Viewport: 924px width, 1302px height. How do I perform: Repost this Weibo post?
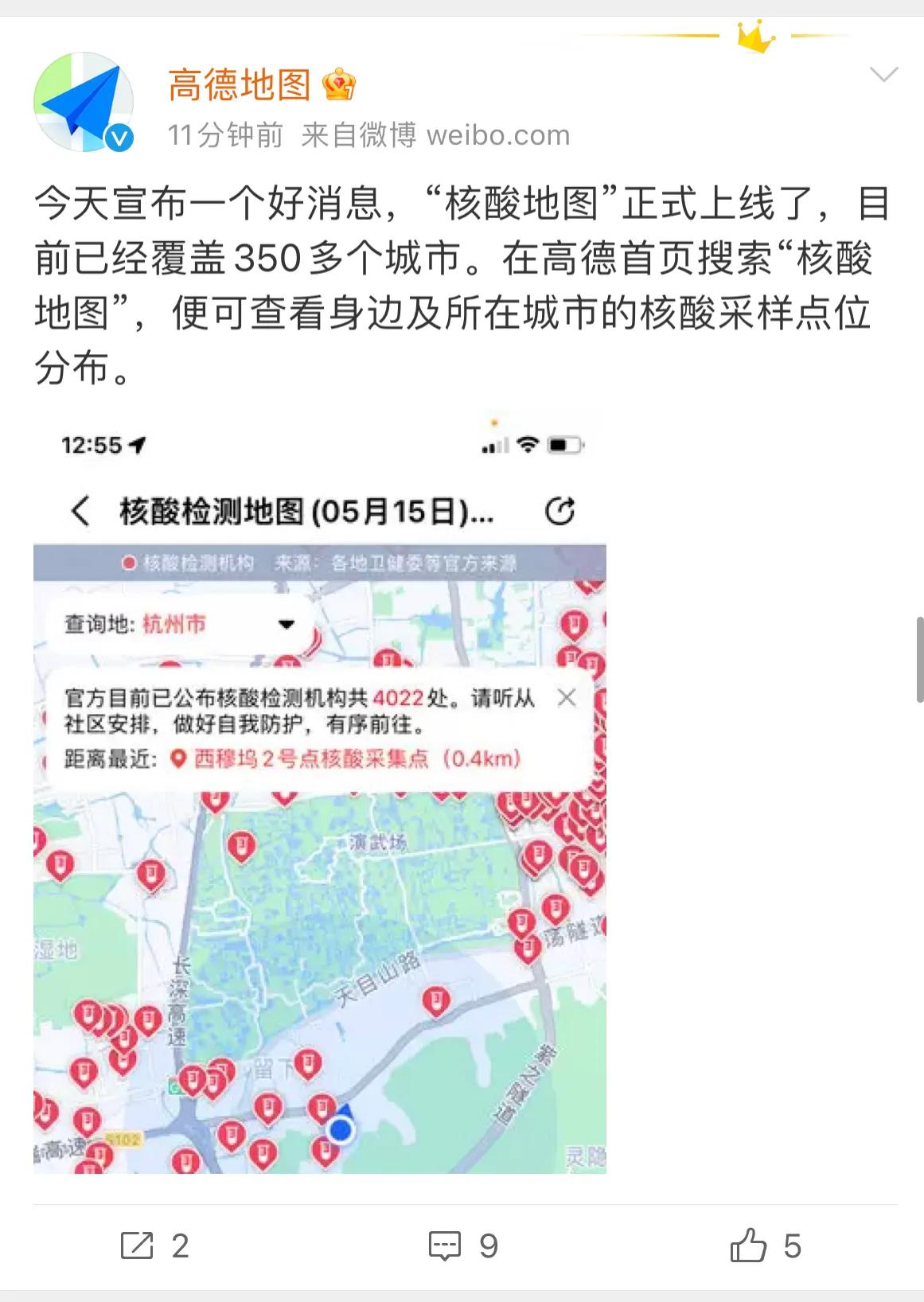pos(154,1245)
